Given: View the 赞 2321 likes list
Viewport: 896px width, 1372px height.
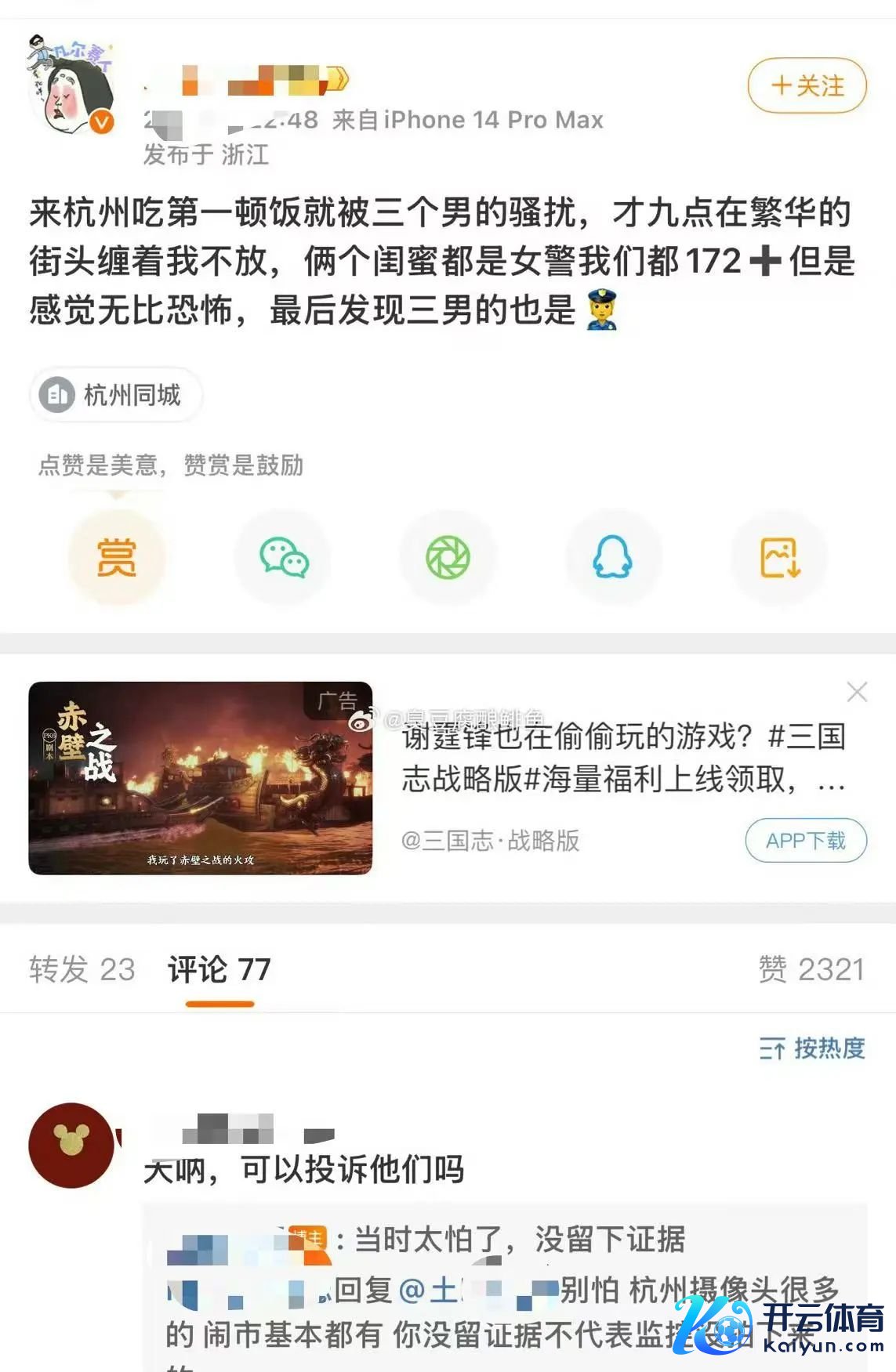Looking at the screenshot, I should pos(811,969).
